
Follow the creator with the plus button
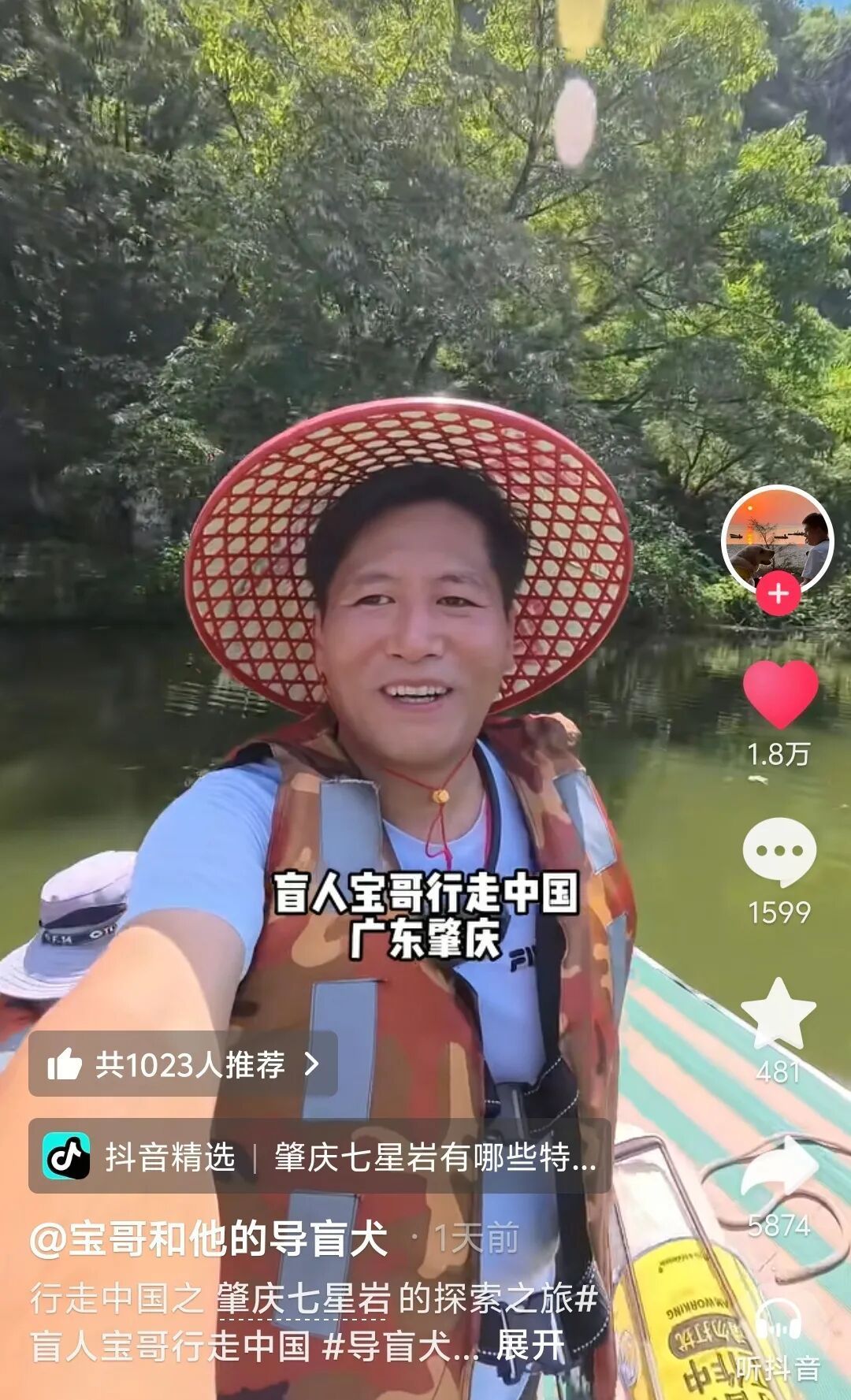(779, 593)
